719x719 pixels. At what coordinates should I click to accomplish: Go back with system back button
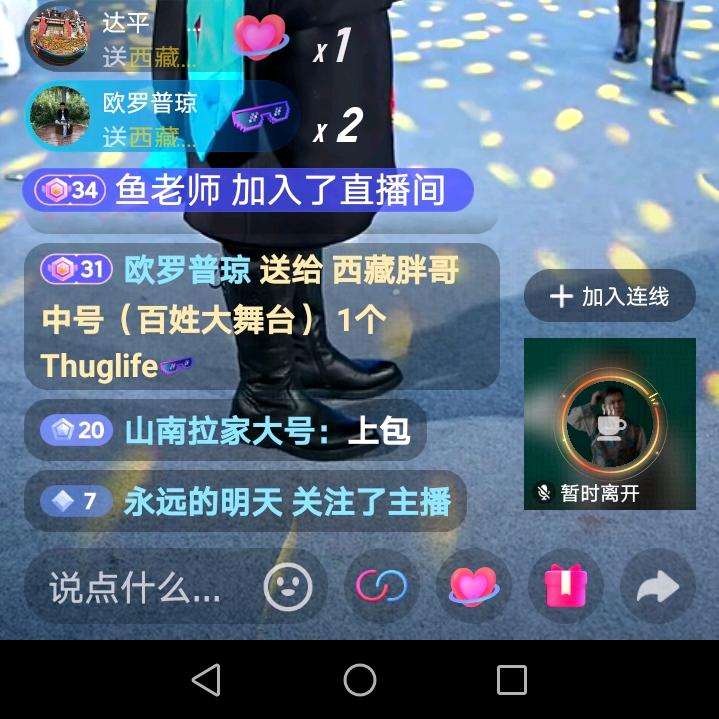click(206, 680)
